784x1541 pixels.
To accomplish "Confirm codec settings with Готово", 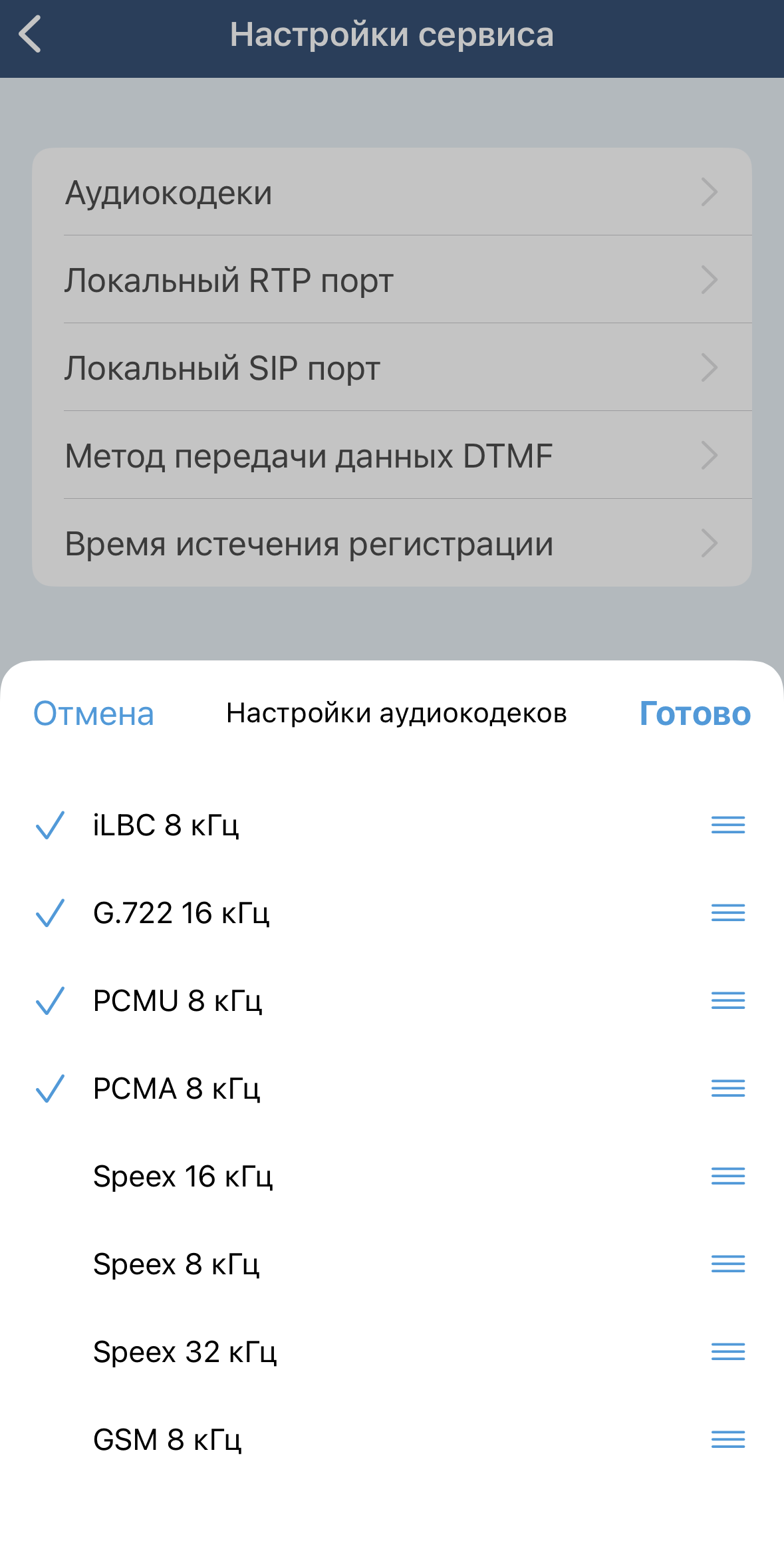I will pos(695,714).
